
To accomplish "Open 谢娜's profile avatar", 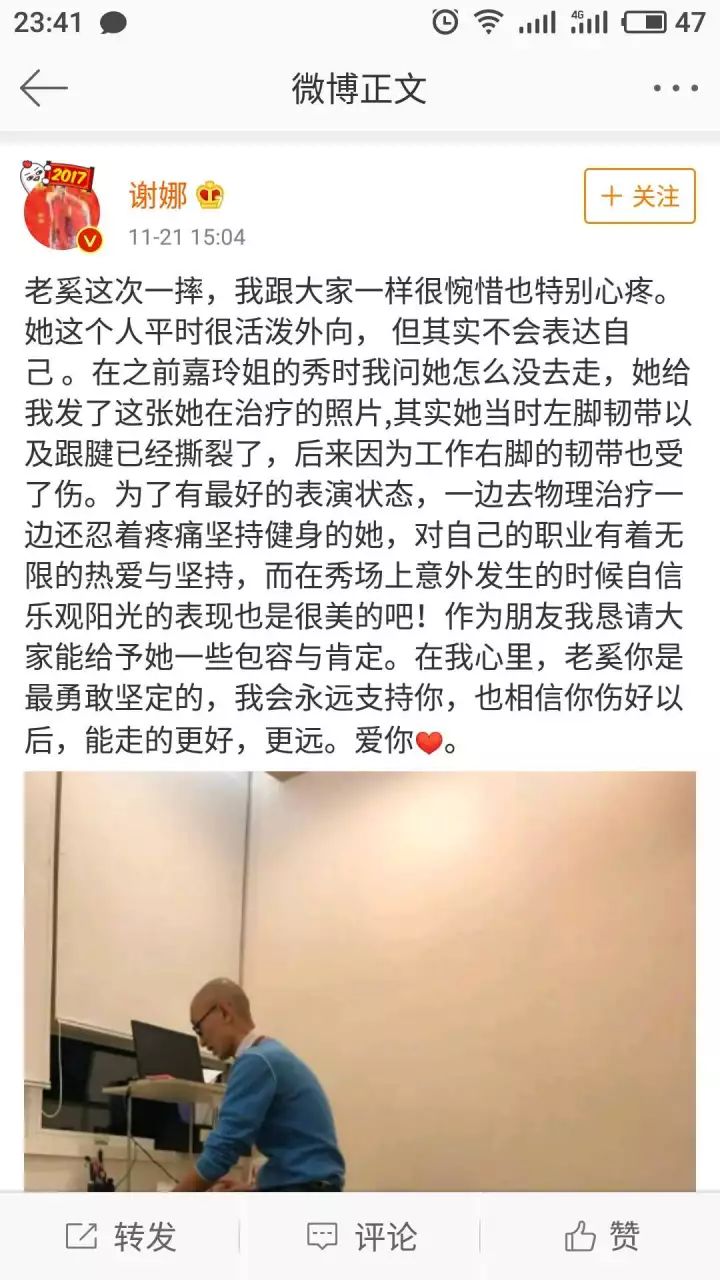I will [x=63, y=208].
